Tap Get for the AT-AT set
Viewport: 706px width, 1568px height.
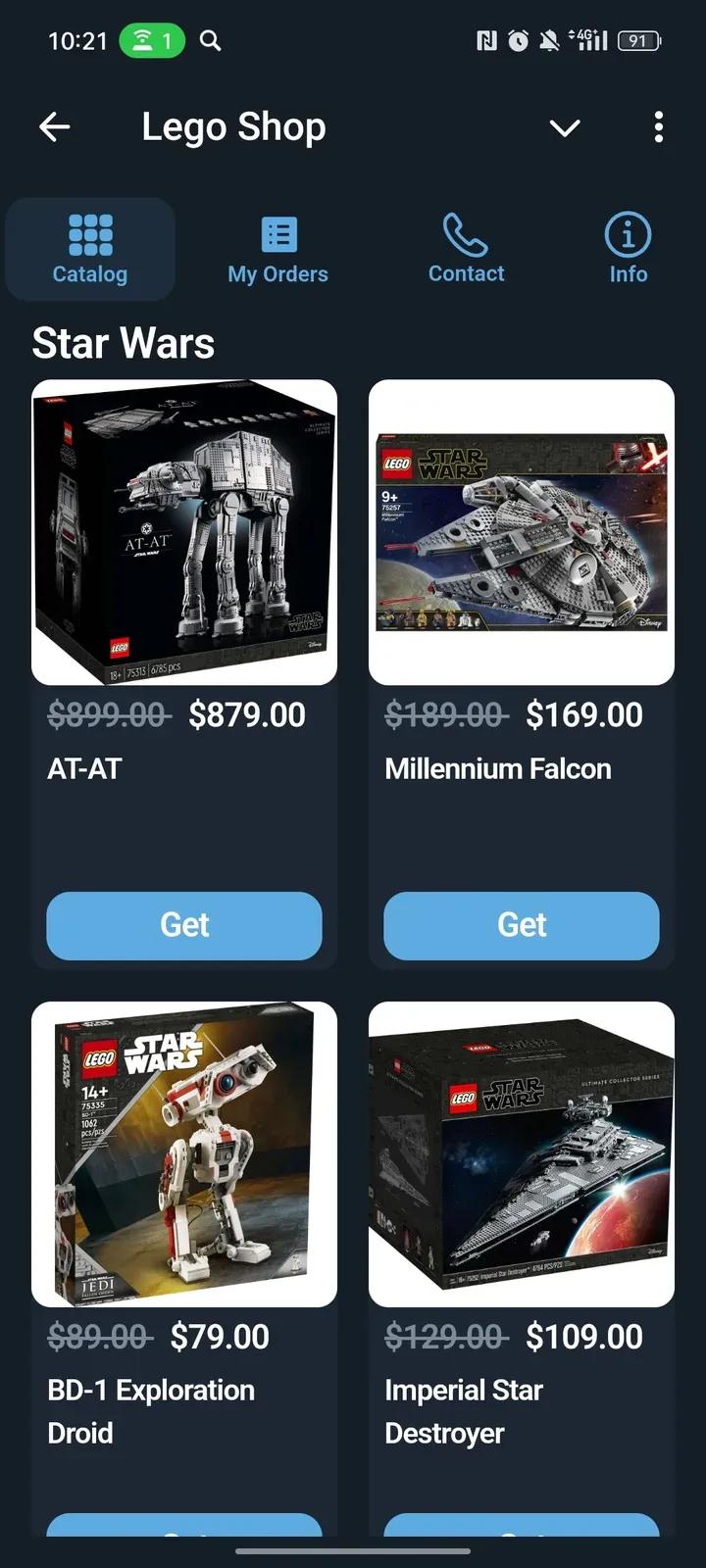coord(184,925)
